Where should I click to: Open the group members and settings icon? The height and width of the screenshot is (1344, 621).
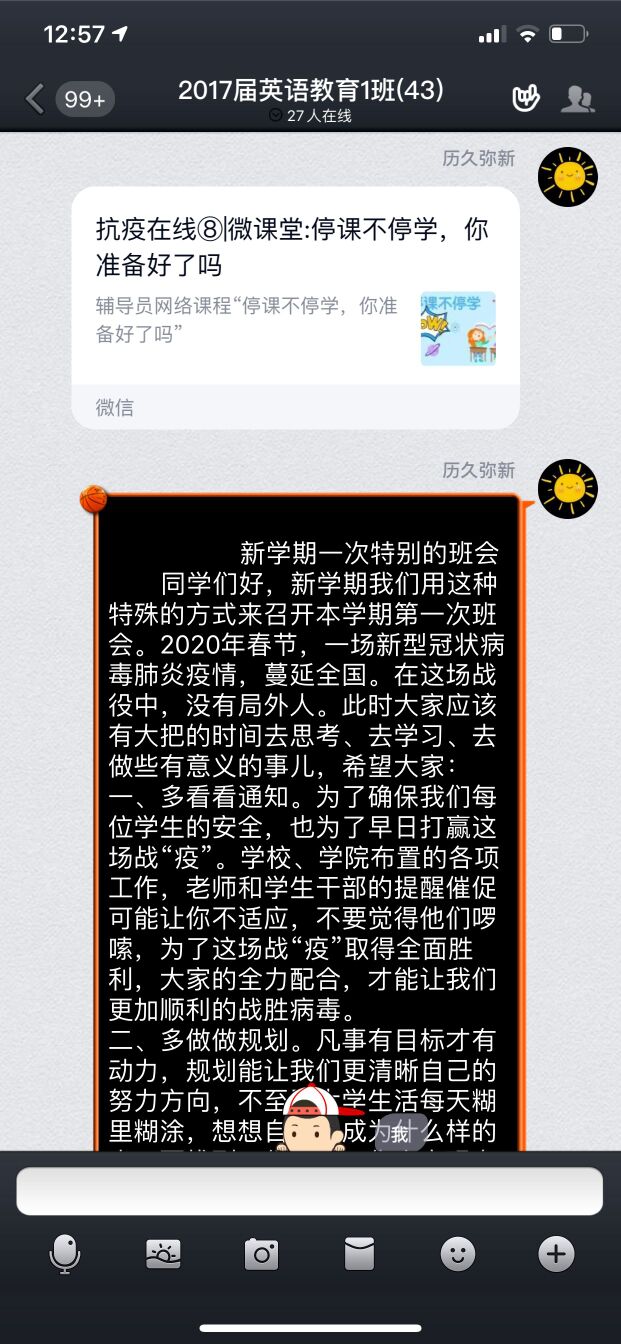[577, 98]
